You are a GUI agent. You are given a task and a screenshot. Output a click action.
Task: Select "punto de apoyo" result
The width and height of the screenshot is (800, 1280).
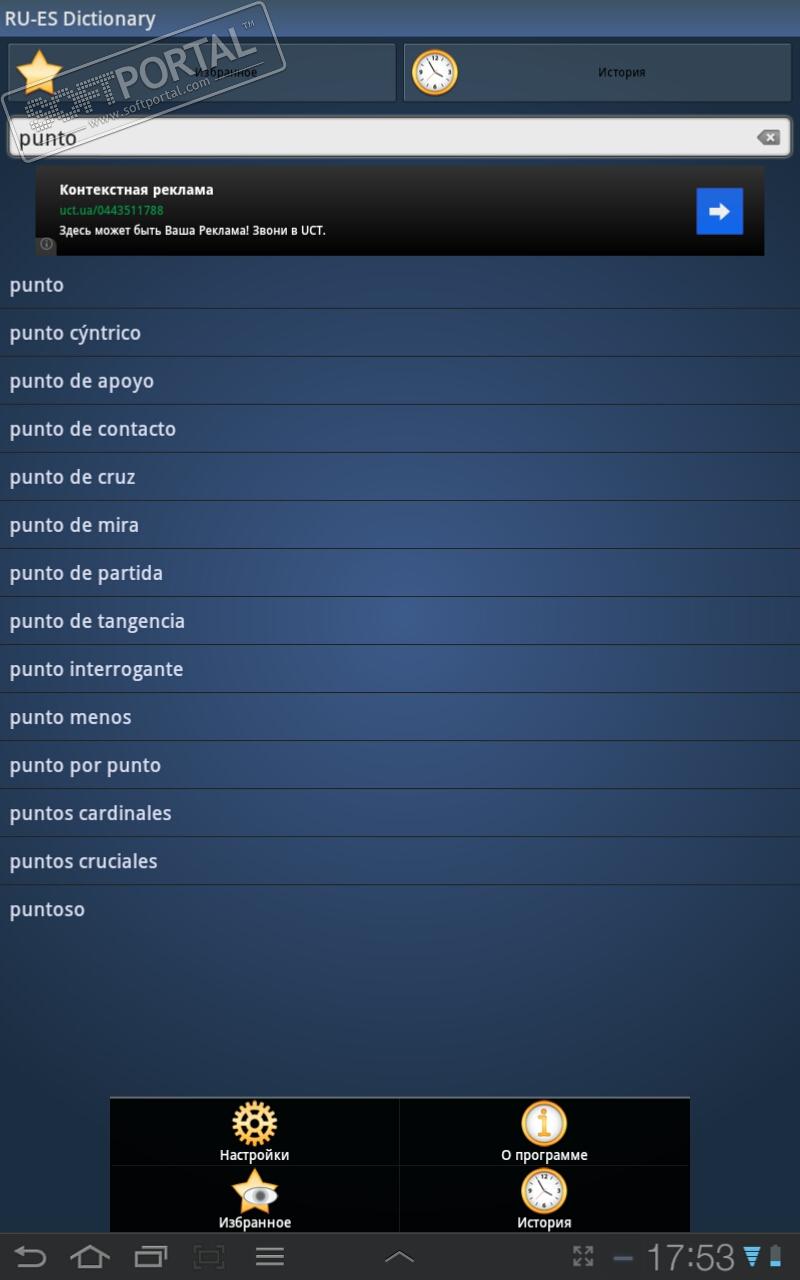point(400,381)
